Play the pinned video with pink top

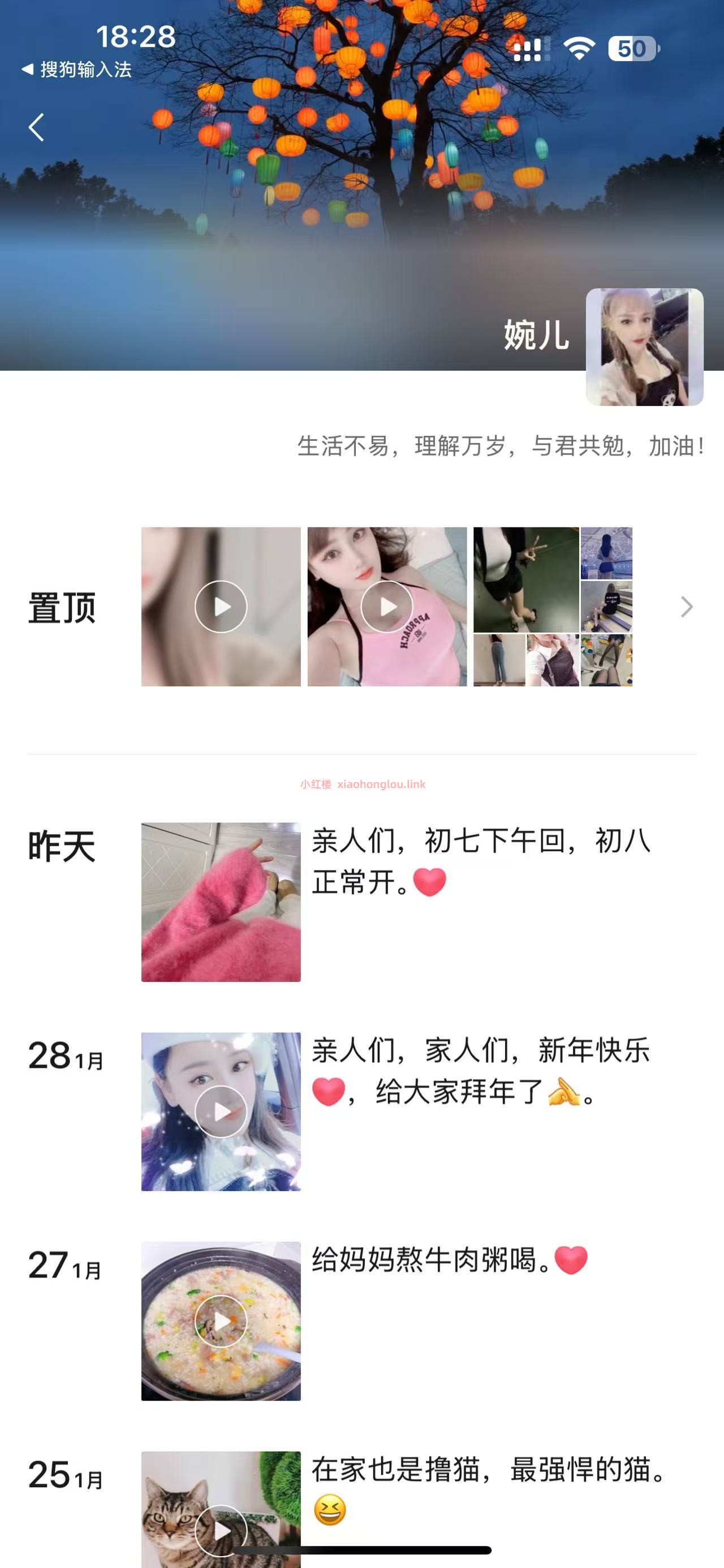[x=387, y=607]
